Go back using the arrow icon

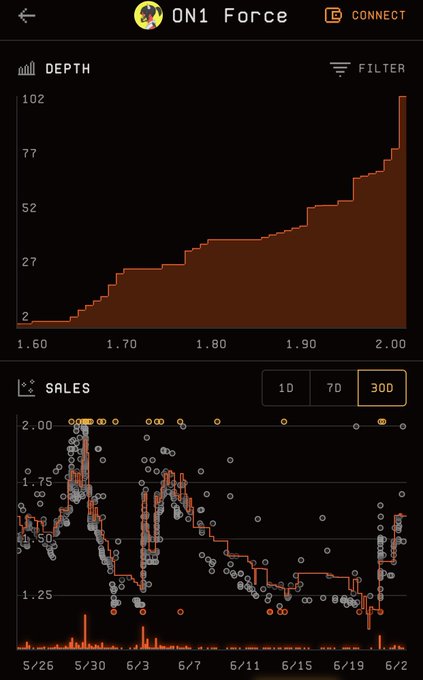pyautogui.click(x=26, y=16)
